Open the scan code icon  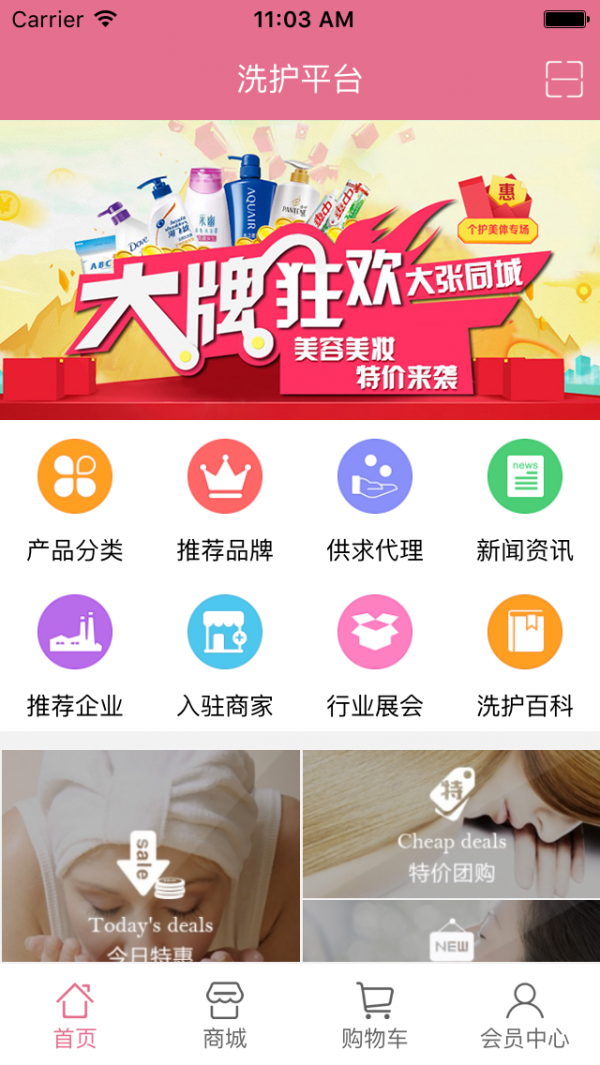tap(564, 79)
